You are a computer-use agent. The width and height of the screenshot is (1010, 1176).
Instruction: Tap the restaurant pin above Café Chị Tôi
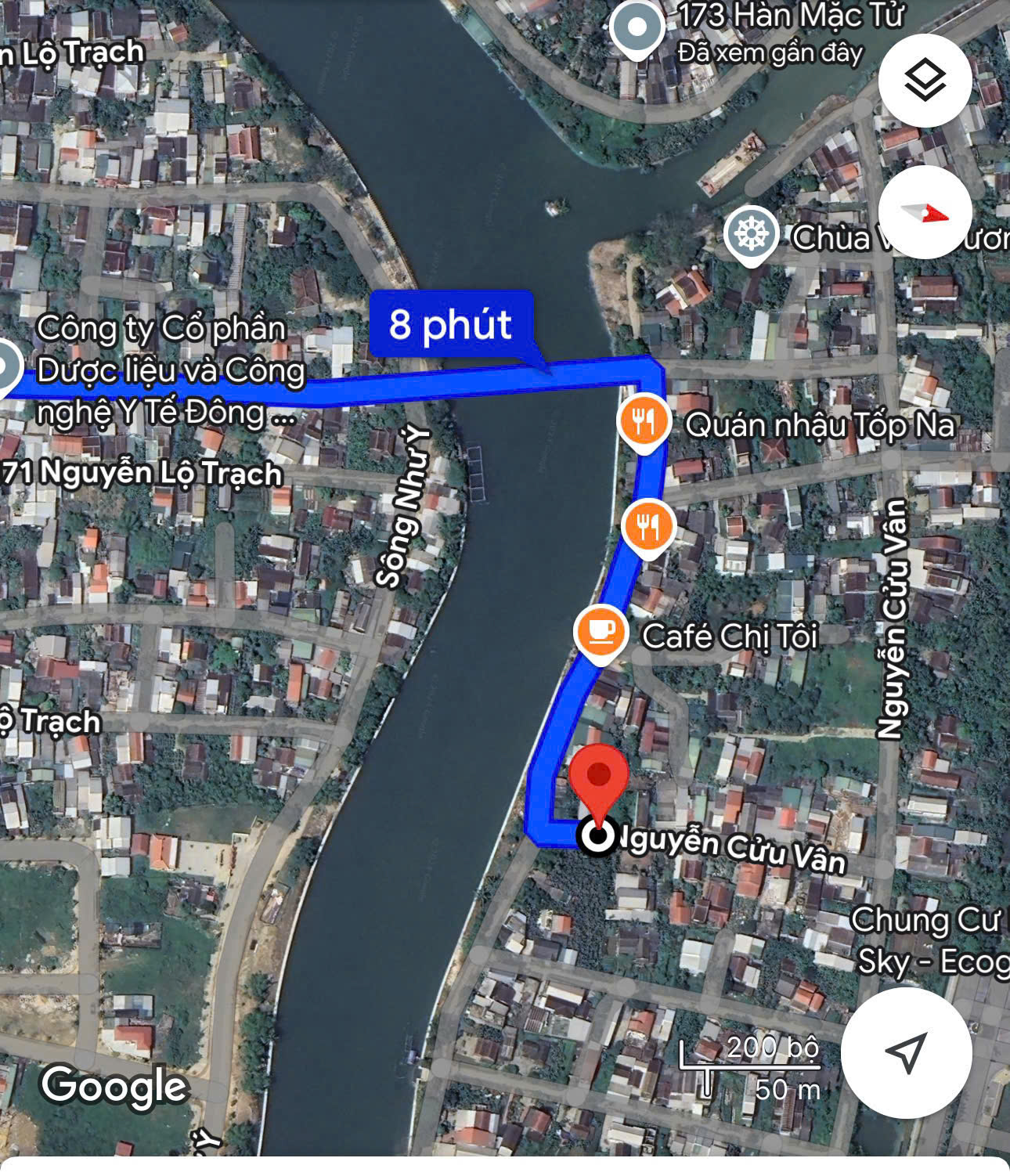point(647,525)
